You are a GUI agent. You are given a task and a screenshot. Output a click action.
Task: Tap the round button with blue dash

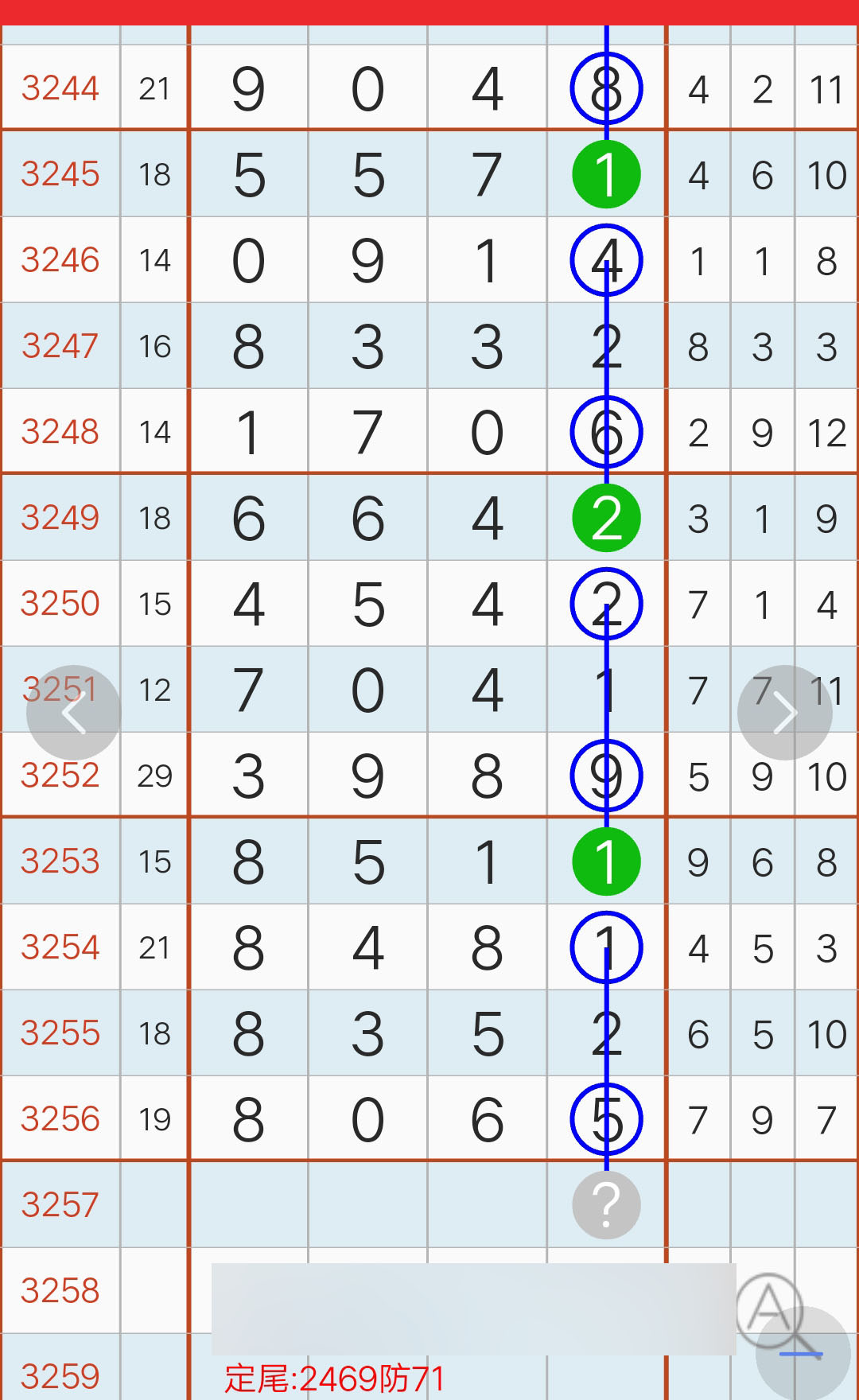point(803,1355)
